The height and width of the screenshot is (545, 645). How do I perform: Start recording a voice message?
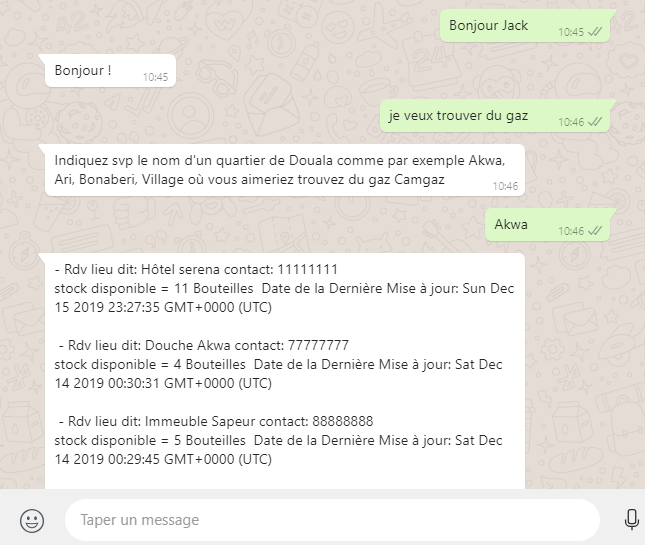(630, 519)
